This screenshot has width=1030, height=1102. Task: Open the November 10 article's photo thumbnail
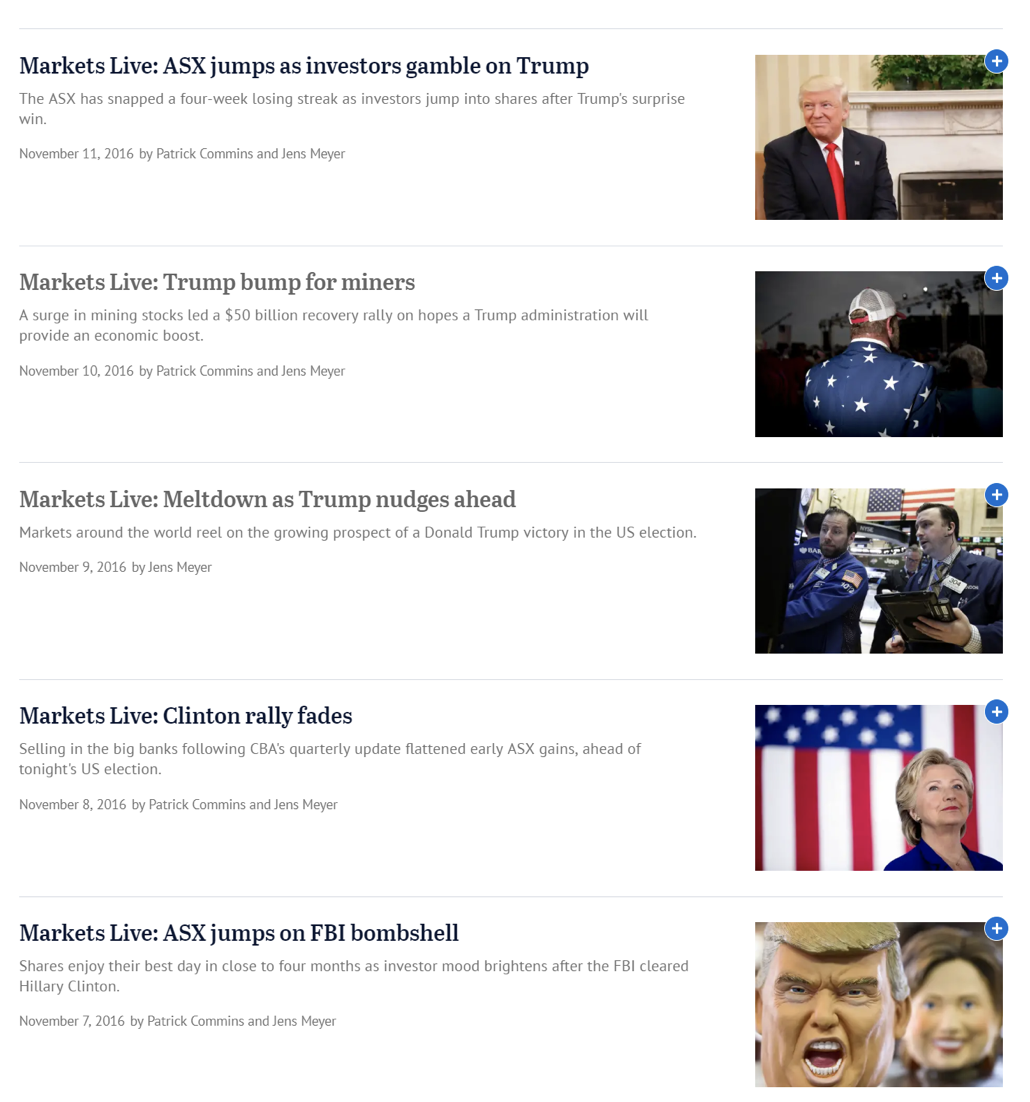tap(878, 355)
